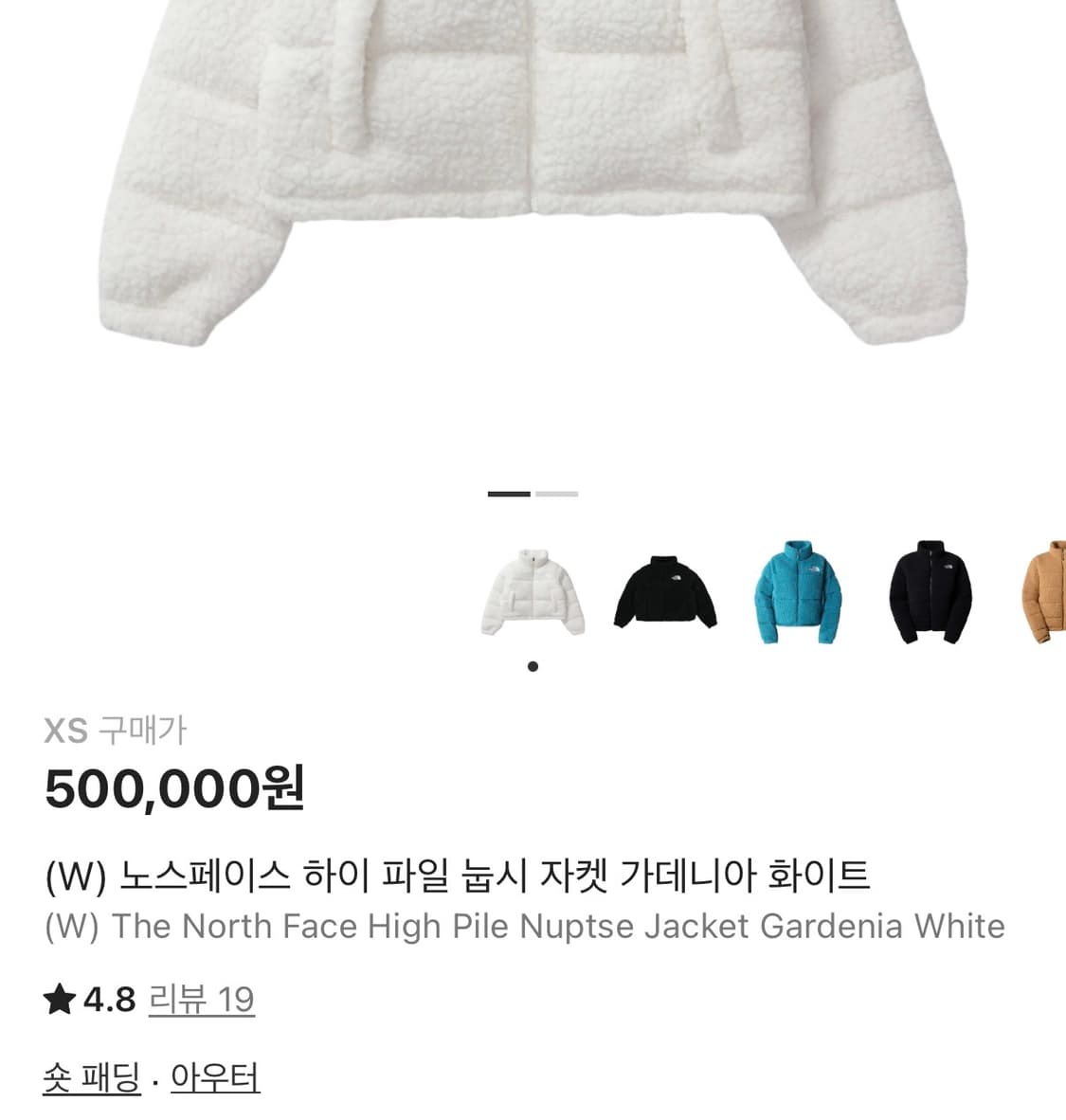Select the tan jacket color variant
1066x1120 pixels.
1052,589
